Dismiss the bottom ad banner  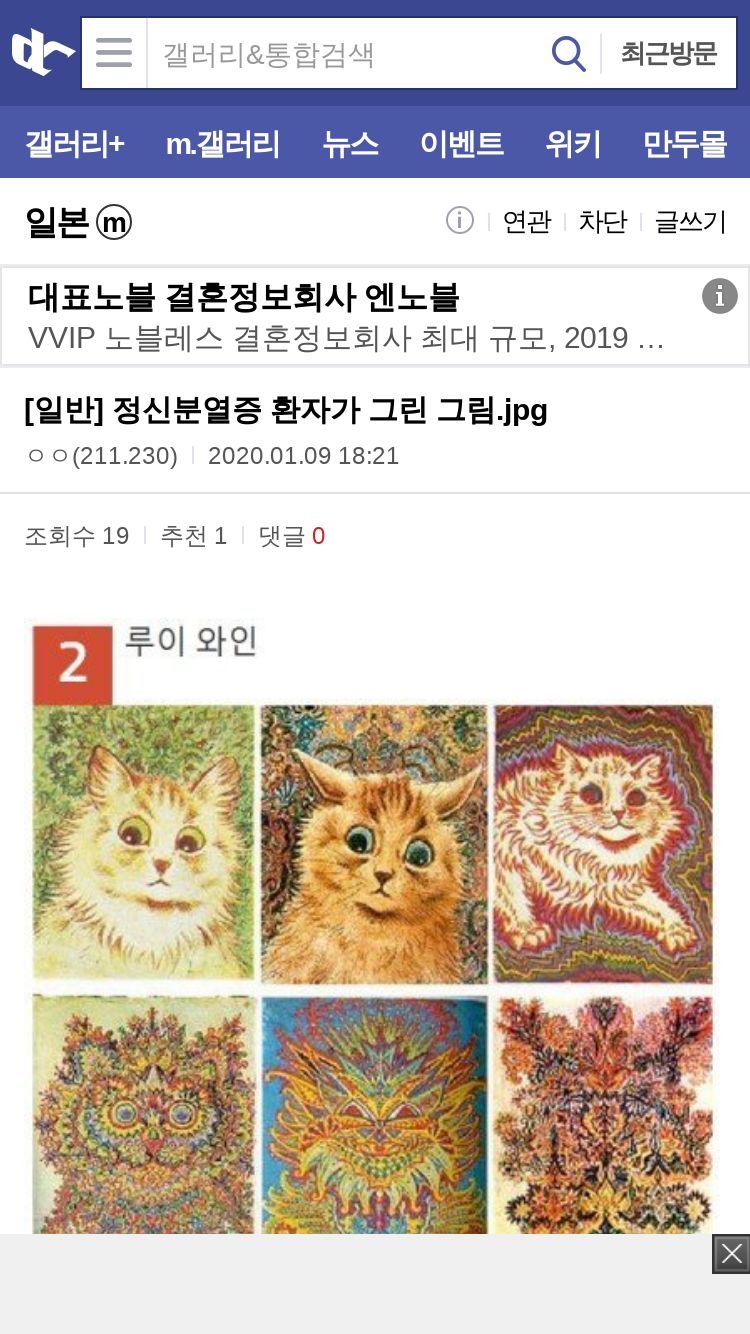pyautogui.click(x=731, y=1254)
